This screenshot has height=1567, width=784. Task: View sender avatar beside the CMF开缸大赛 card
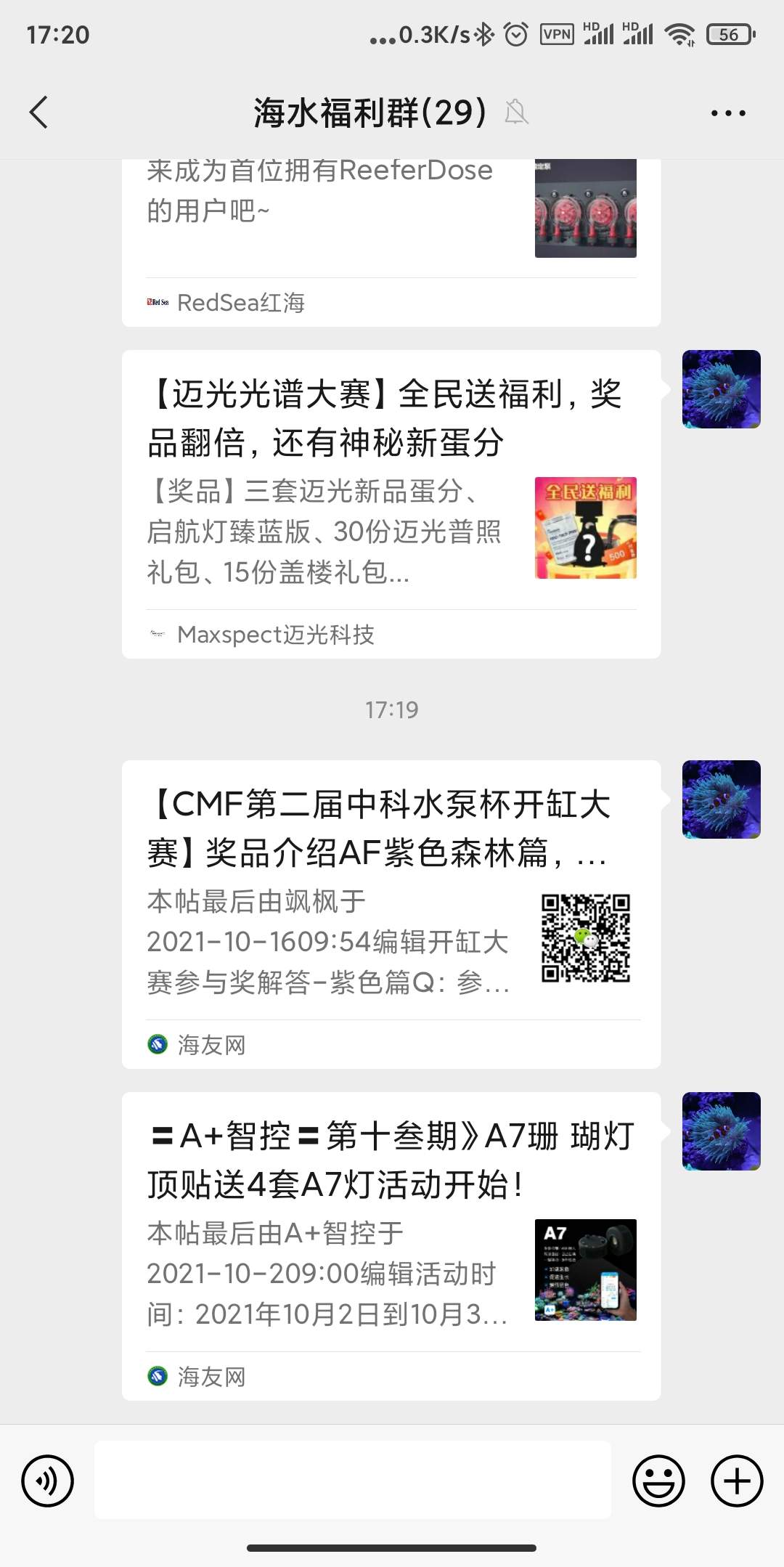tap(721, 799)
